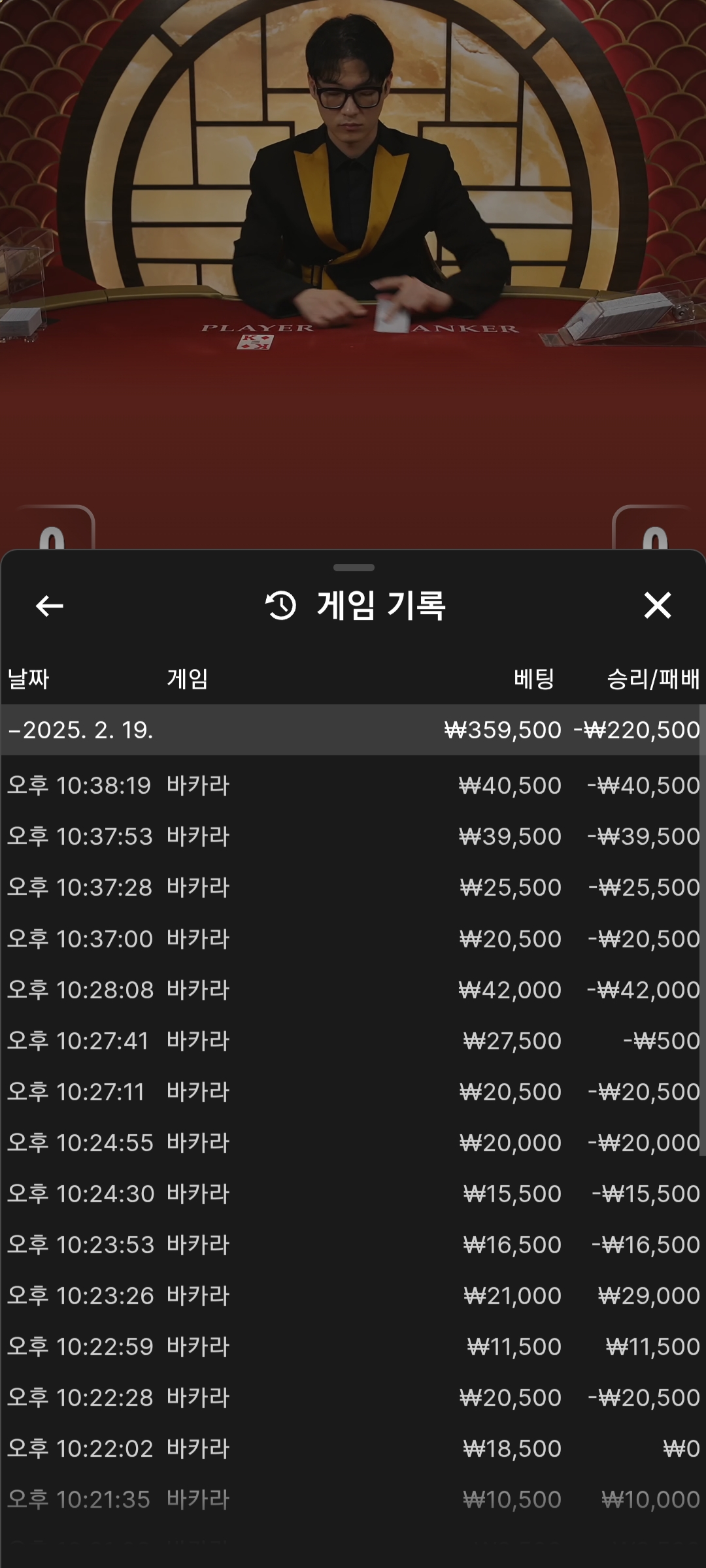Screen dimensions: 706x1568
Task: Open the 오후 10:38:19 바카라 record
Action: point(353,785)
